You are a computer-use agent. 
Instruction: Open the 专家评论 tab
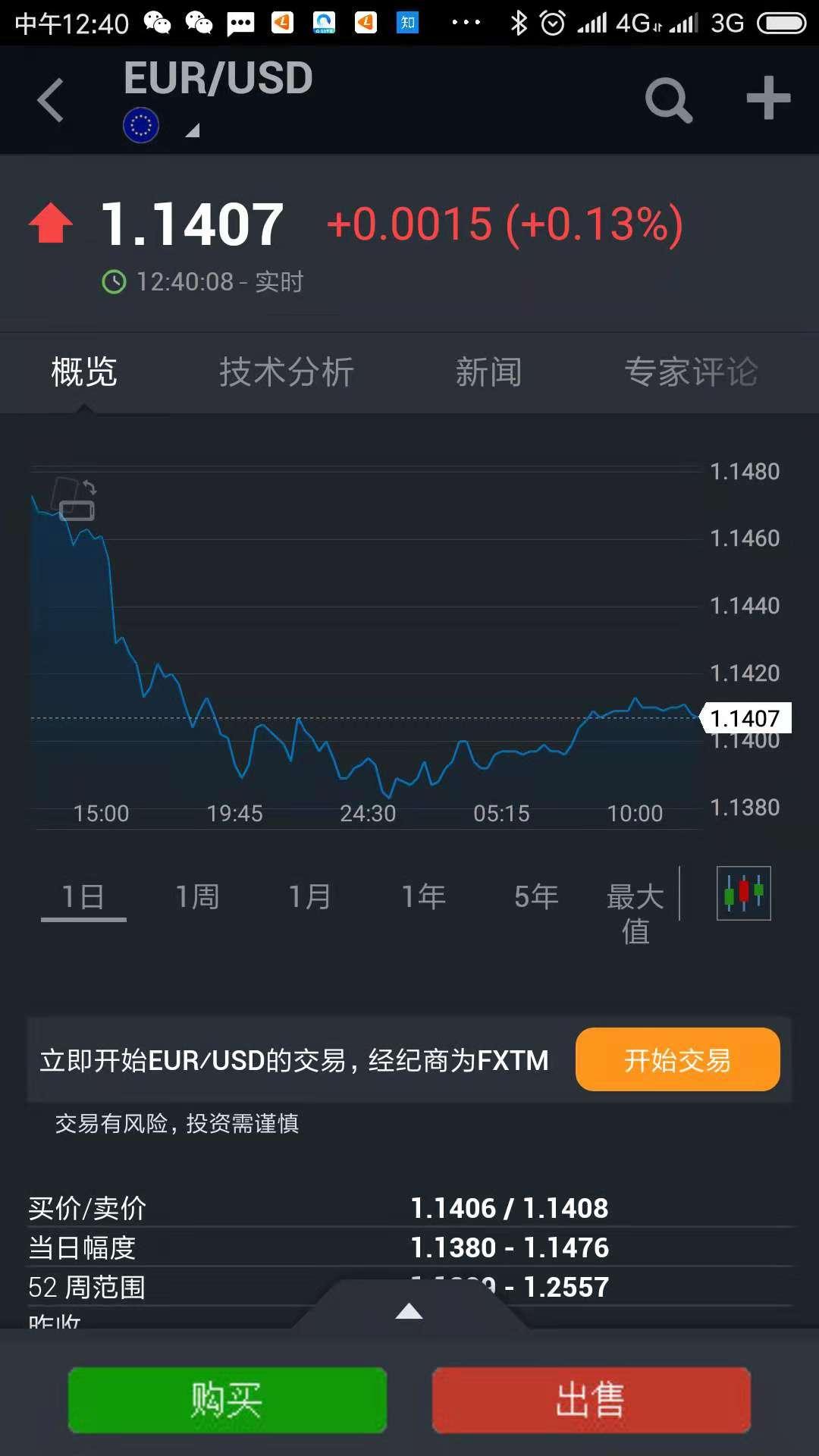pos(691,372)
